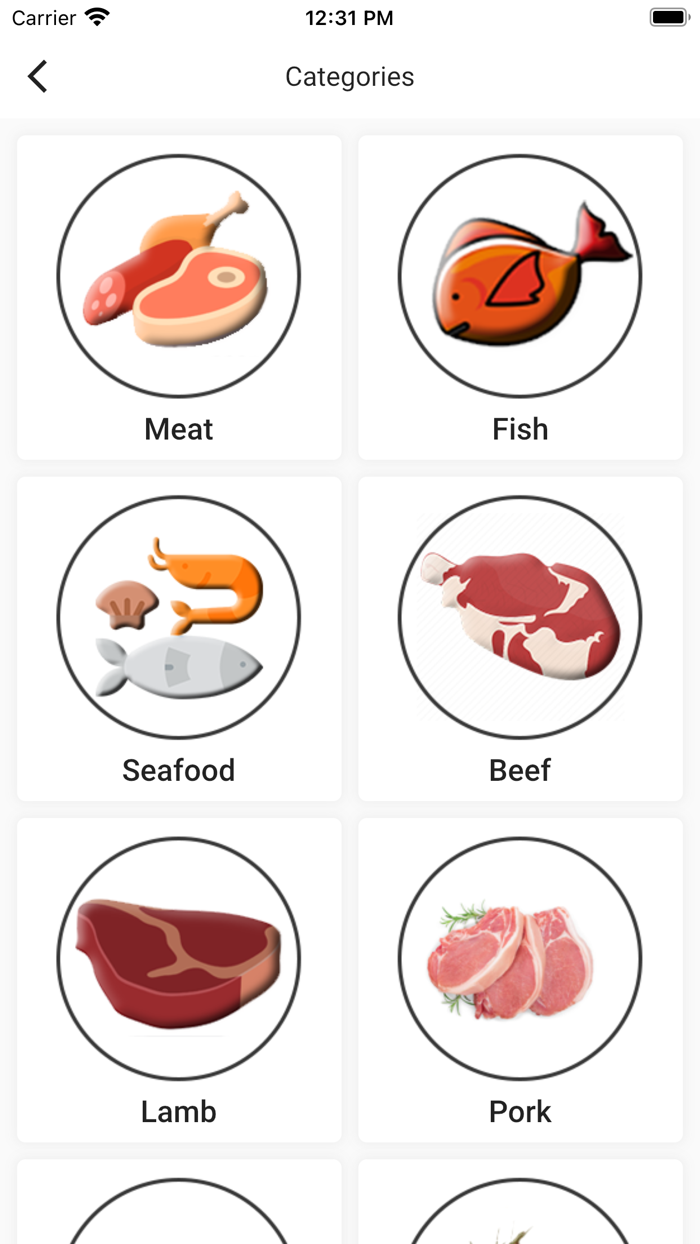Choose the Beef category
This screenshot has width=700, height=1244.
tap(520, 638)
